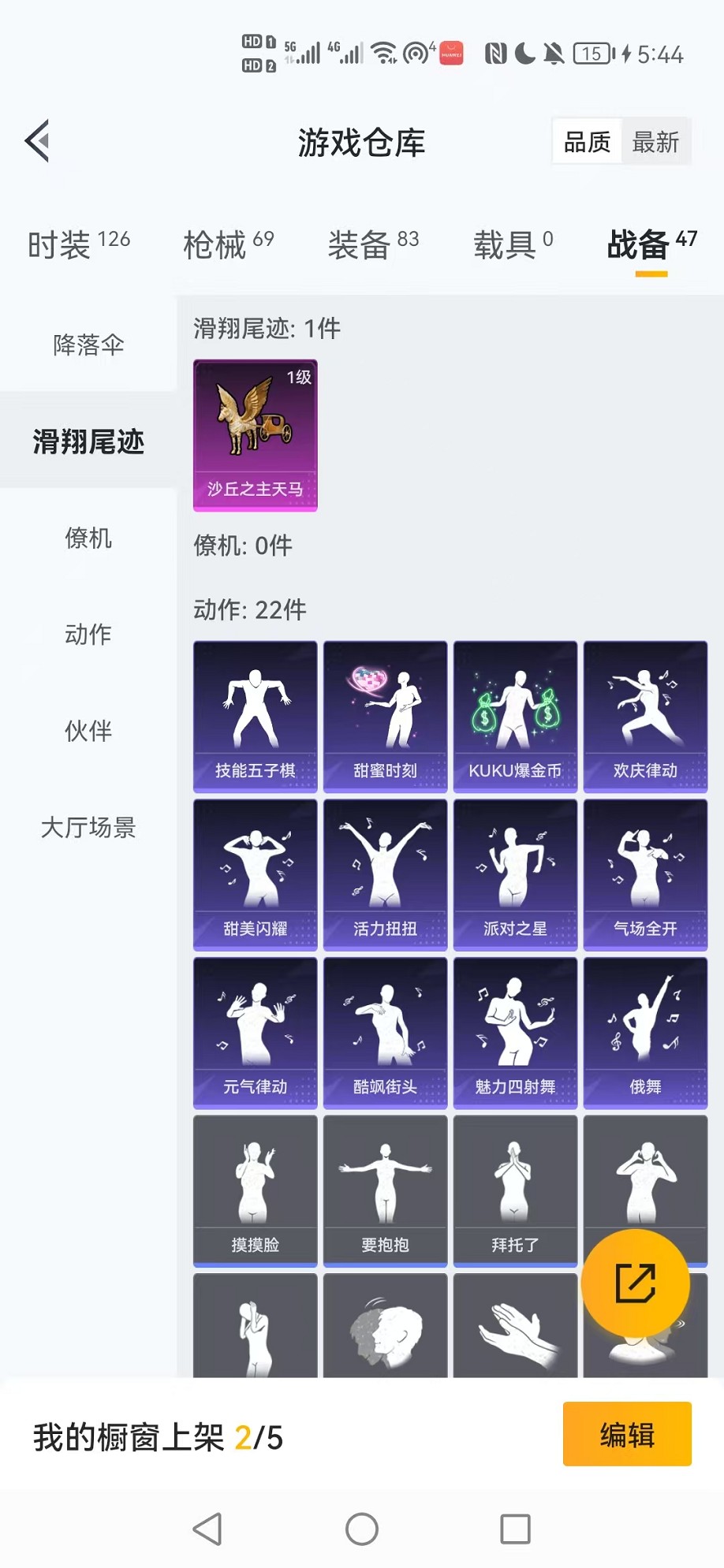
Task: Select 降落伞 in the side menu
Action: (x=88, y=345)
